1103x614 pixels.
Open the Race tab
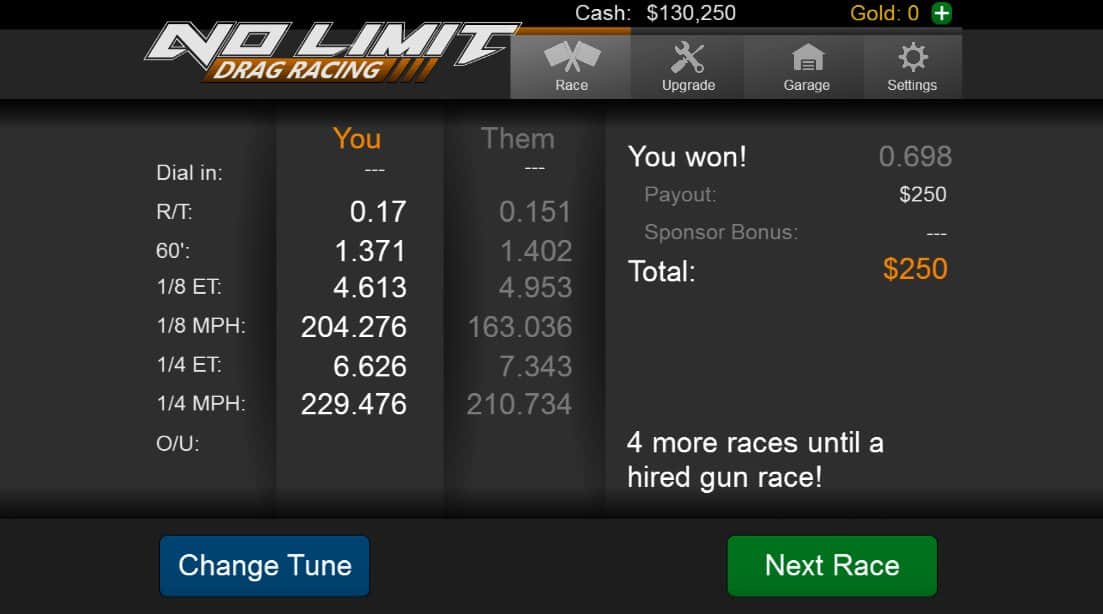pos(571,66)
